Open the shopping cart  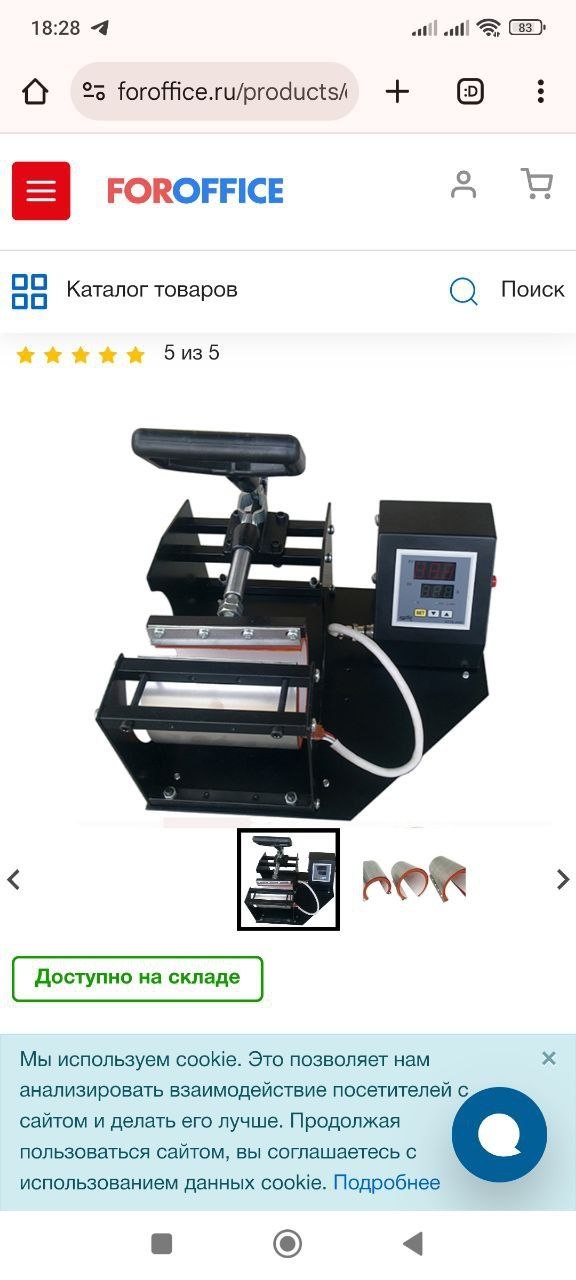coord(537,184)
